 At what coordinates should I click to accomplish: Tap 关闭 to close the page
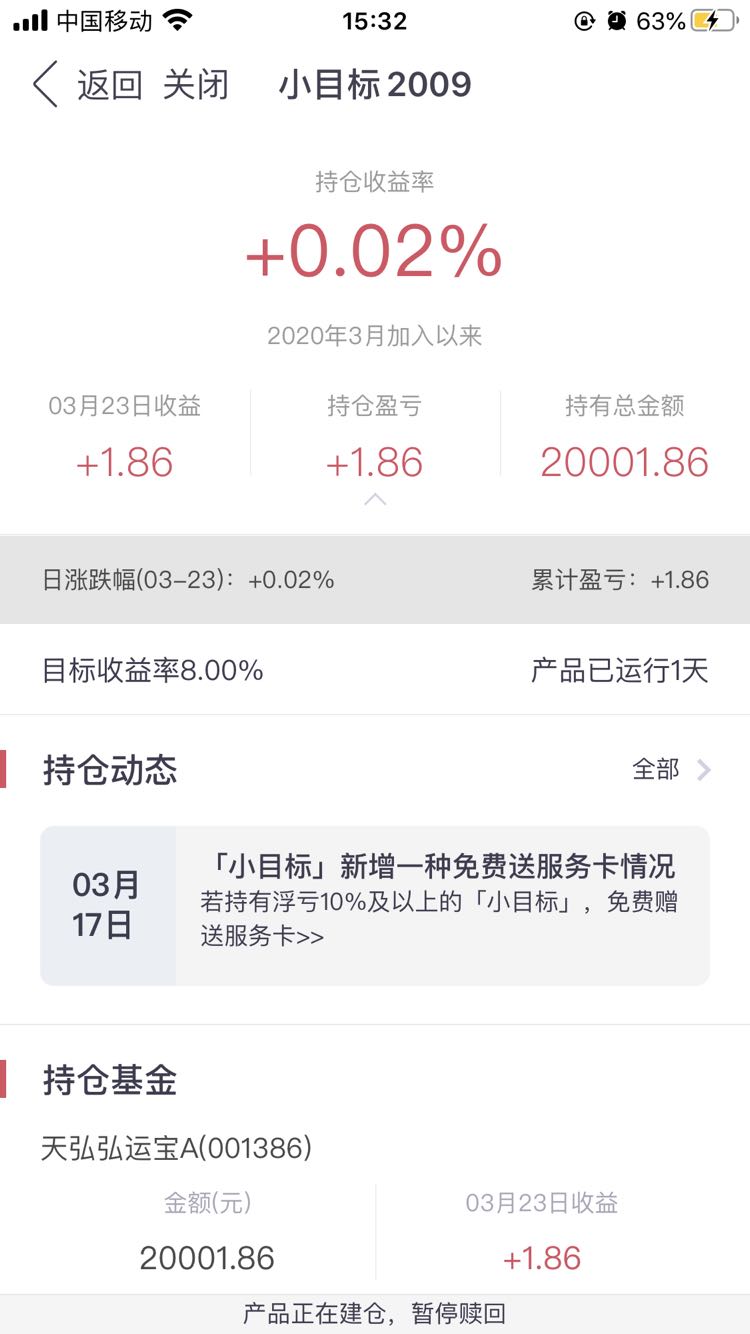(195, 85)
